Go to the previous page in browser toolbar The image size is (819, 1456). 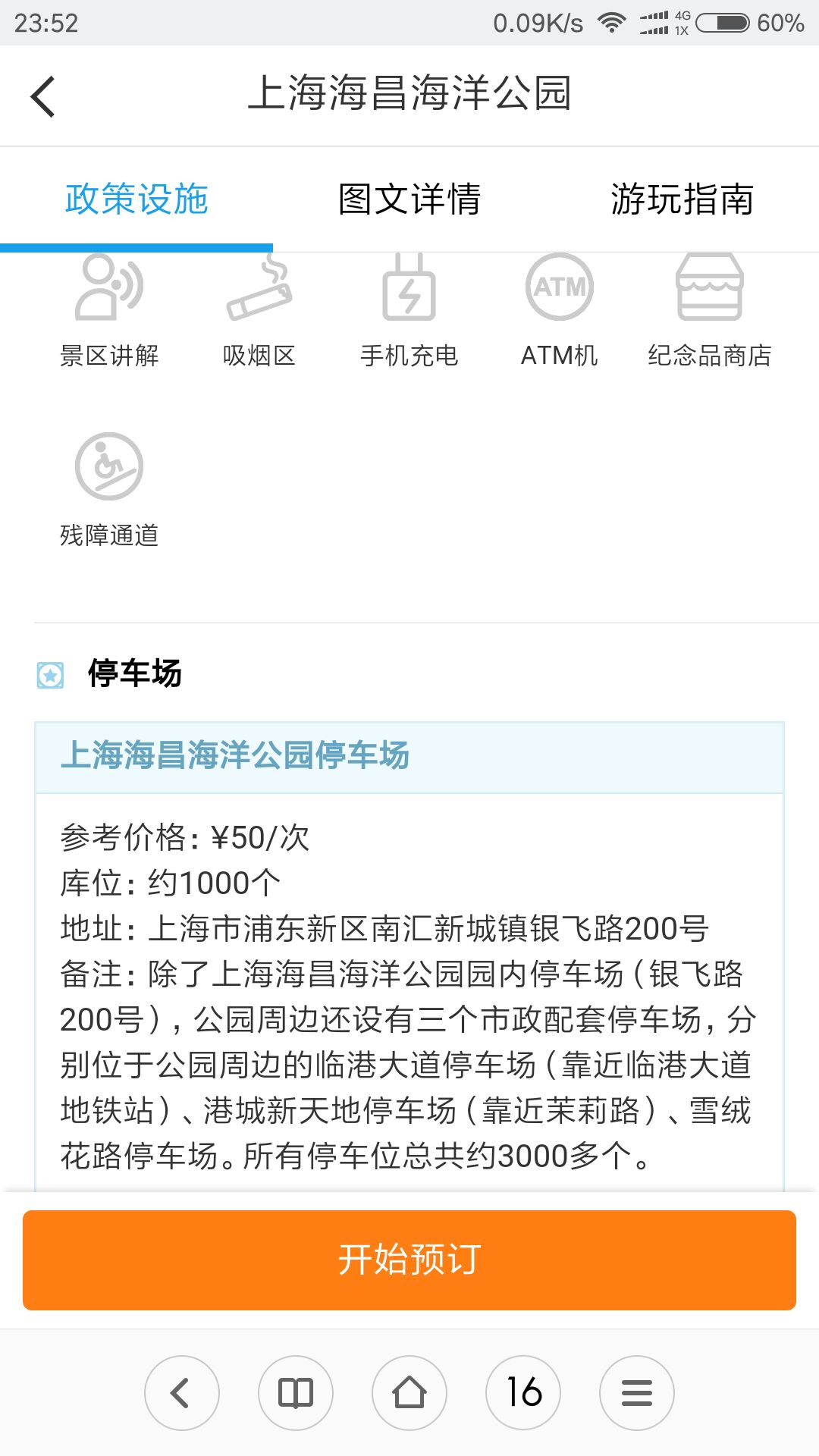click(x=182, y=1393)
